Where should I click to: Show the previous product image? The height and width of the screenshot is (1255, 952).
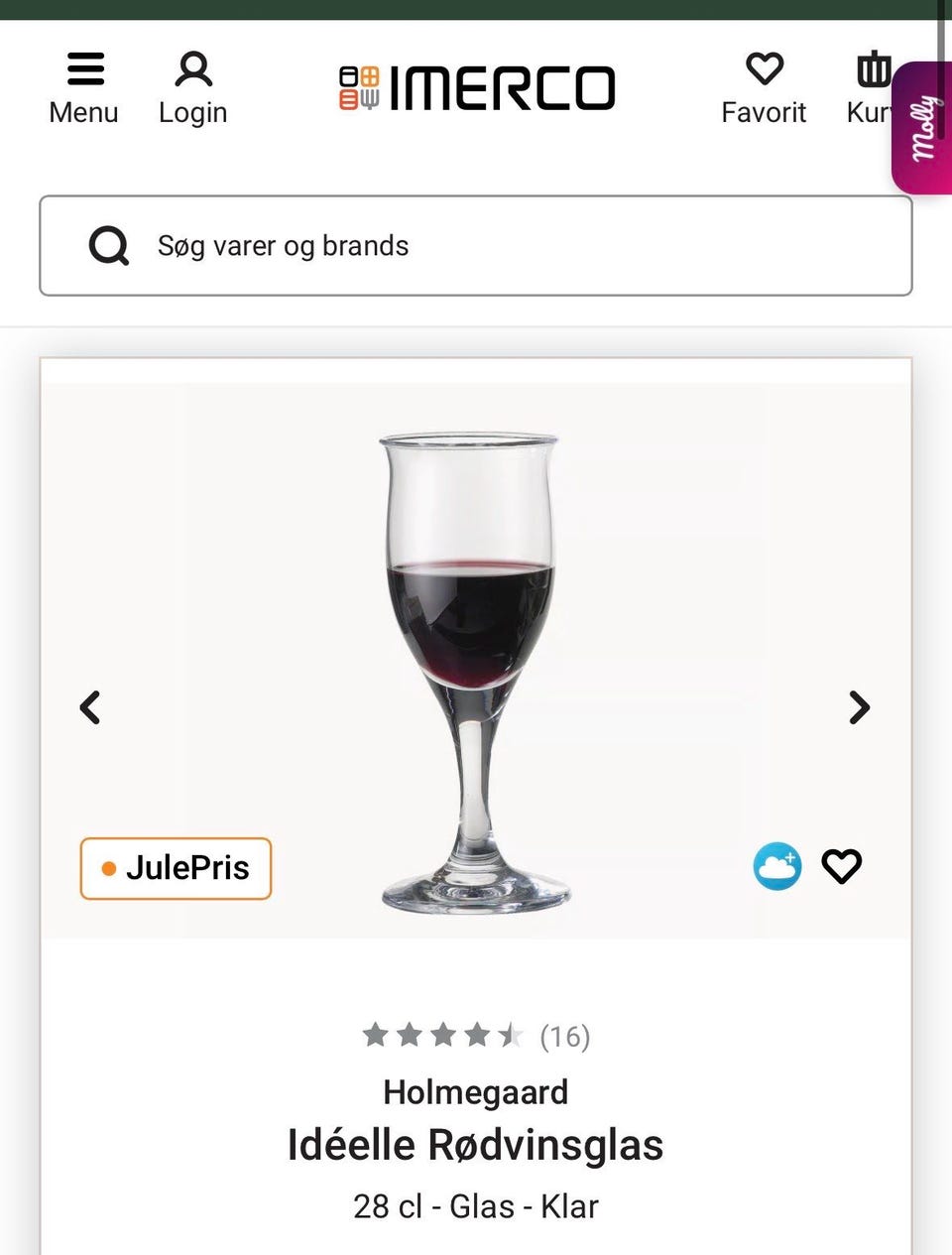pos(90,707)
